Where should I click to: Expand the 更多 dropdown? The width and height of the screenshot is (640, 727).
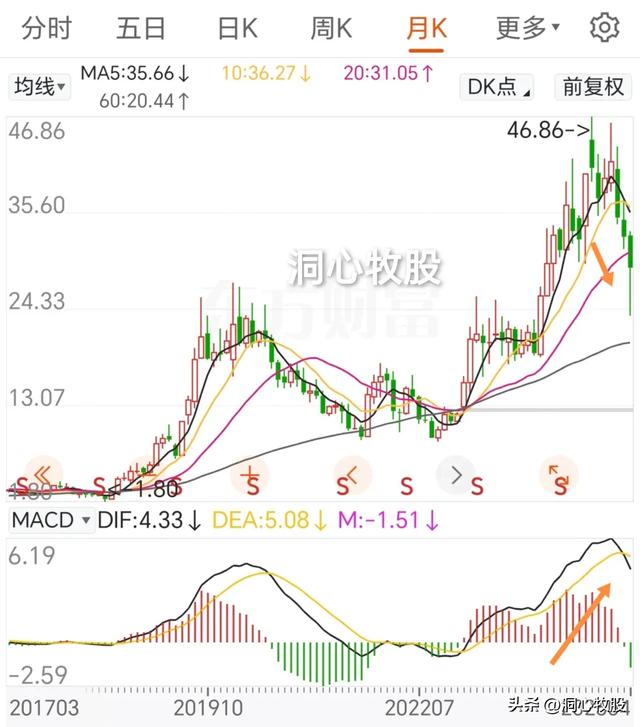[x=528, y=29]
